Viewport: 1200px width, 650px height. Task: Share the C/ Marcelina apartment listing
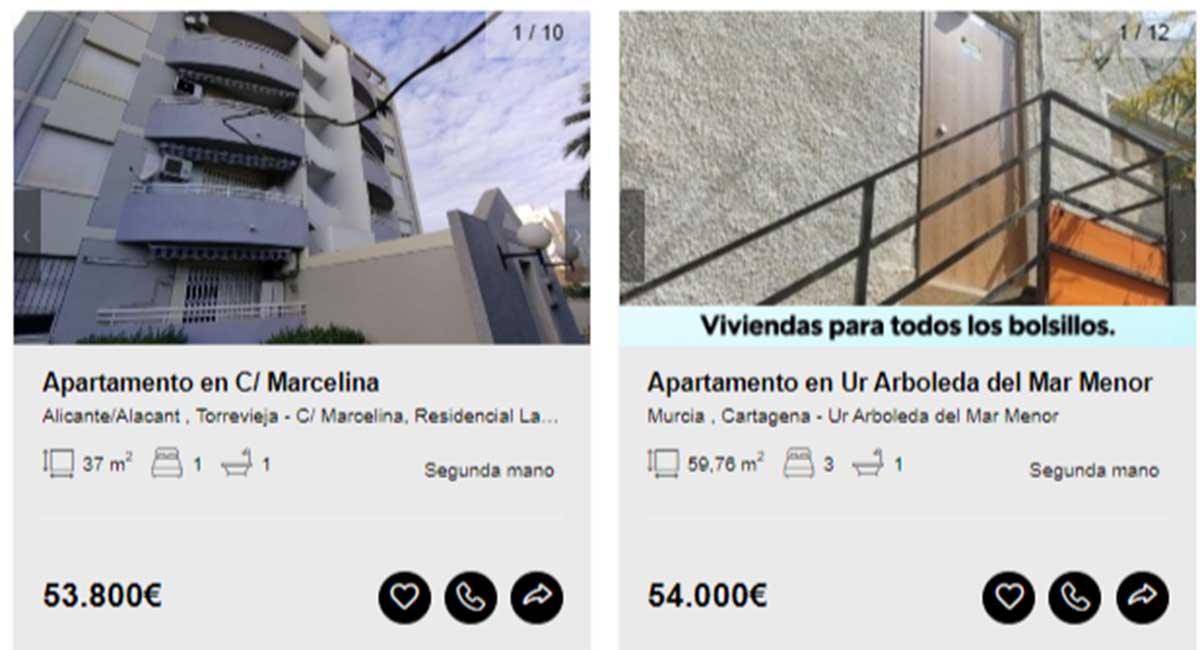tap(537, 597)
